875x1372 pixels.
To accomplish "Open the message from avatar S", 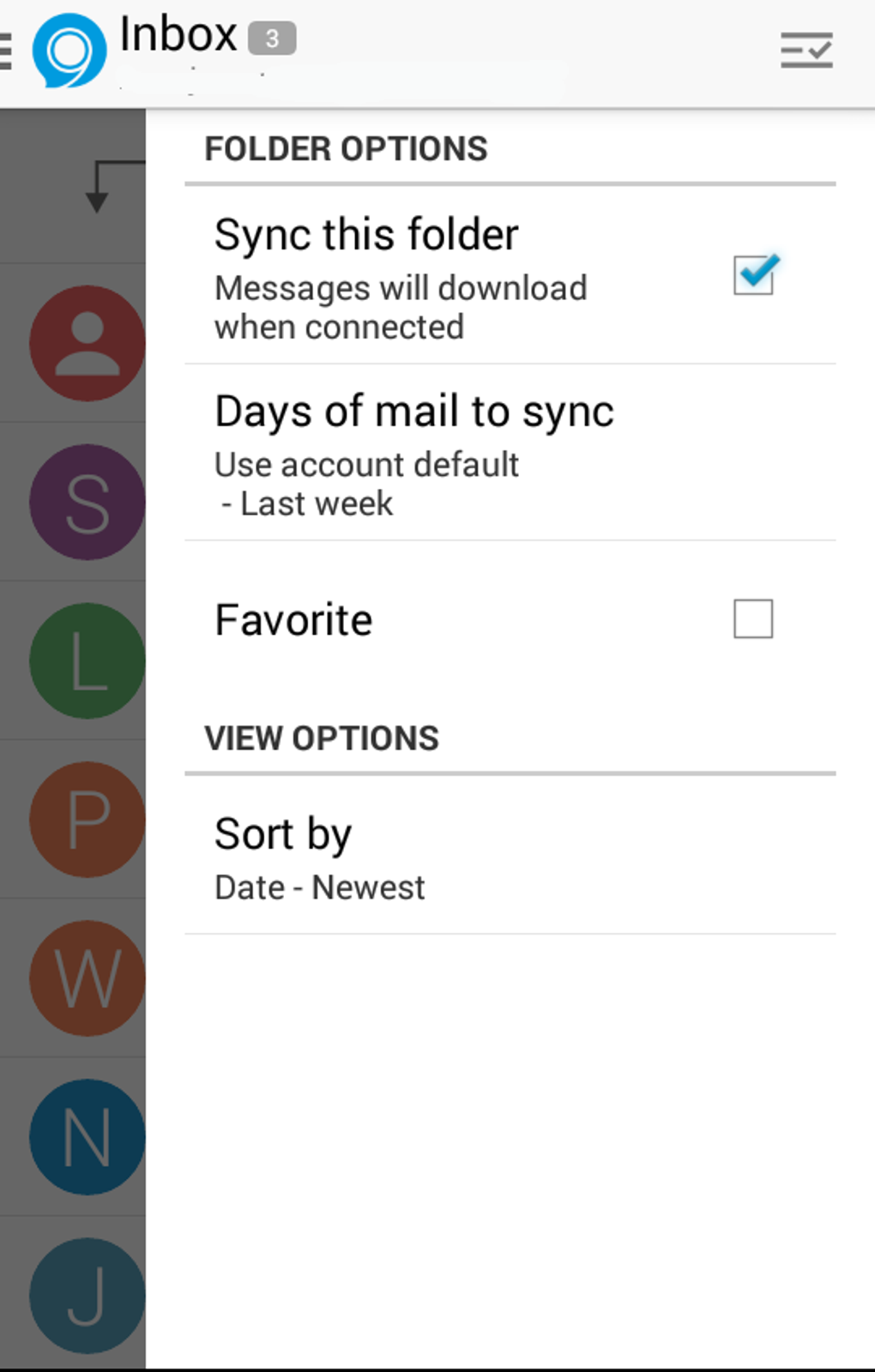I will (86, 502).
